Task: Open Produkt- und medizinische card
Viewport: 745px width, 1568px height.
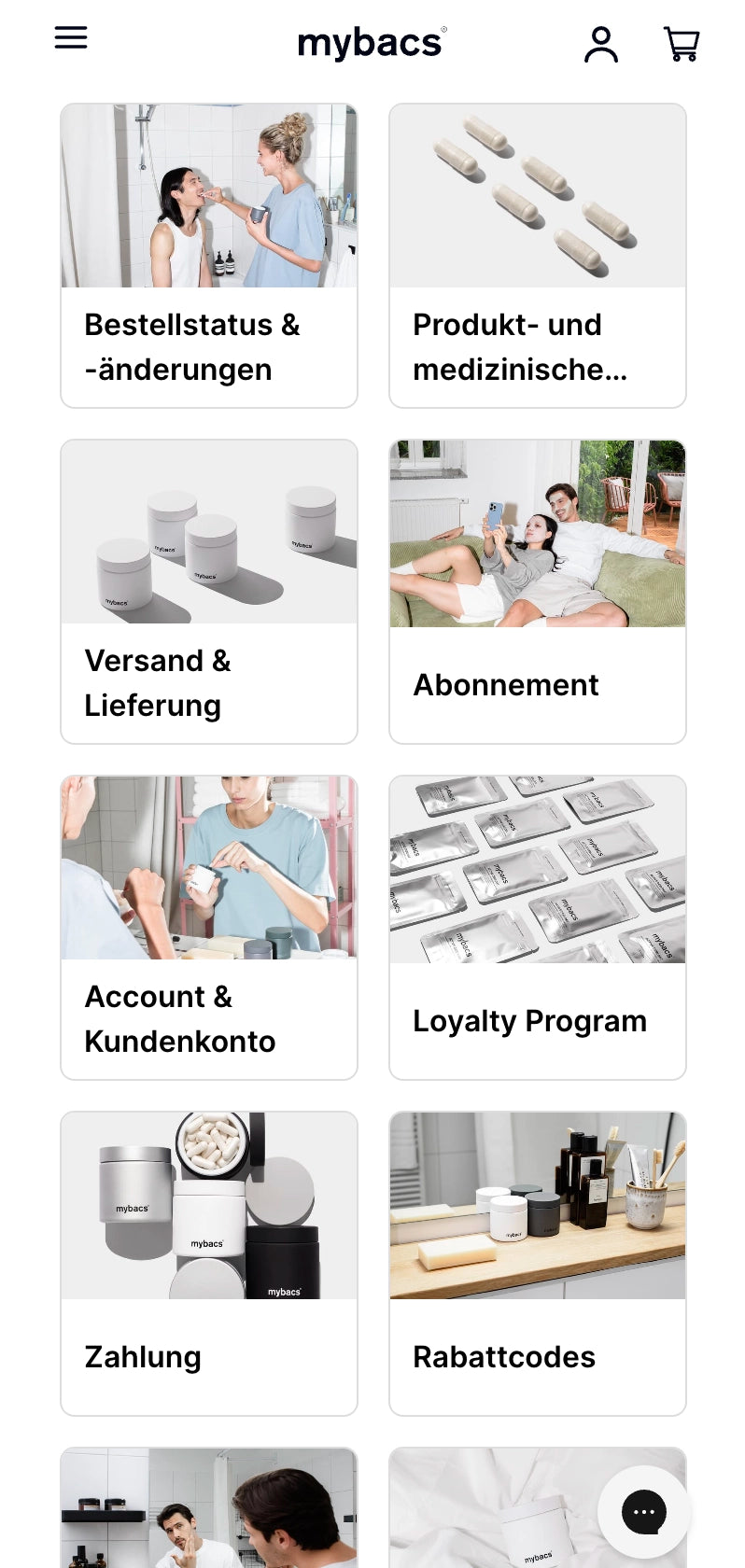Action: pyautogui.click(x=538, y=256)
